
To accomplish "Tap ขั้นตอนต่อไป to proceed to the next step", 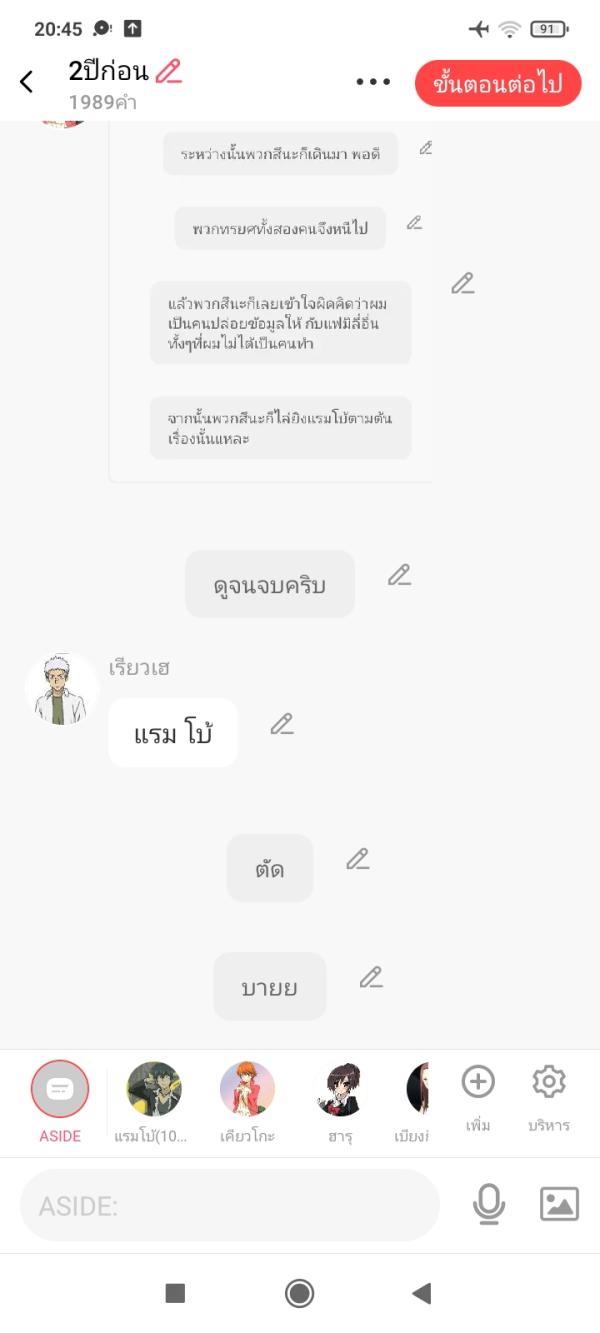I will click(x=497, y=84).
